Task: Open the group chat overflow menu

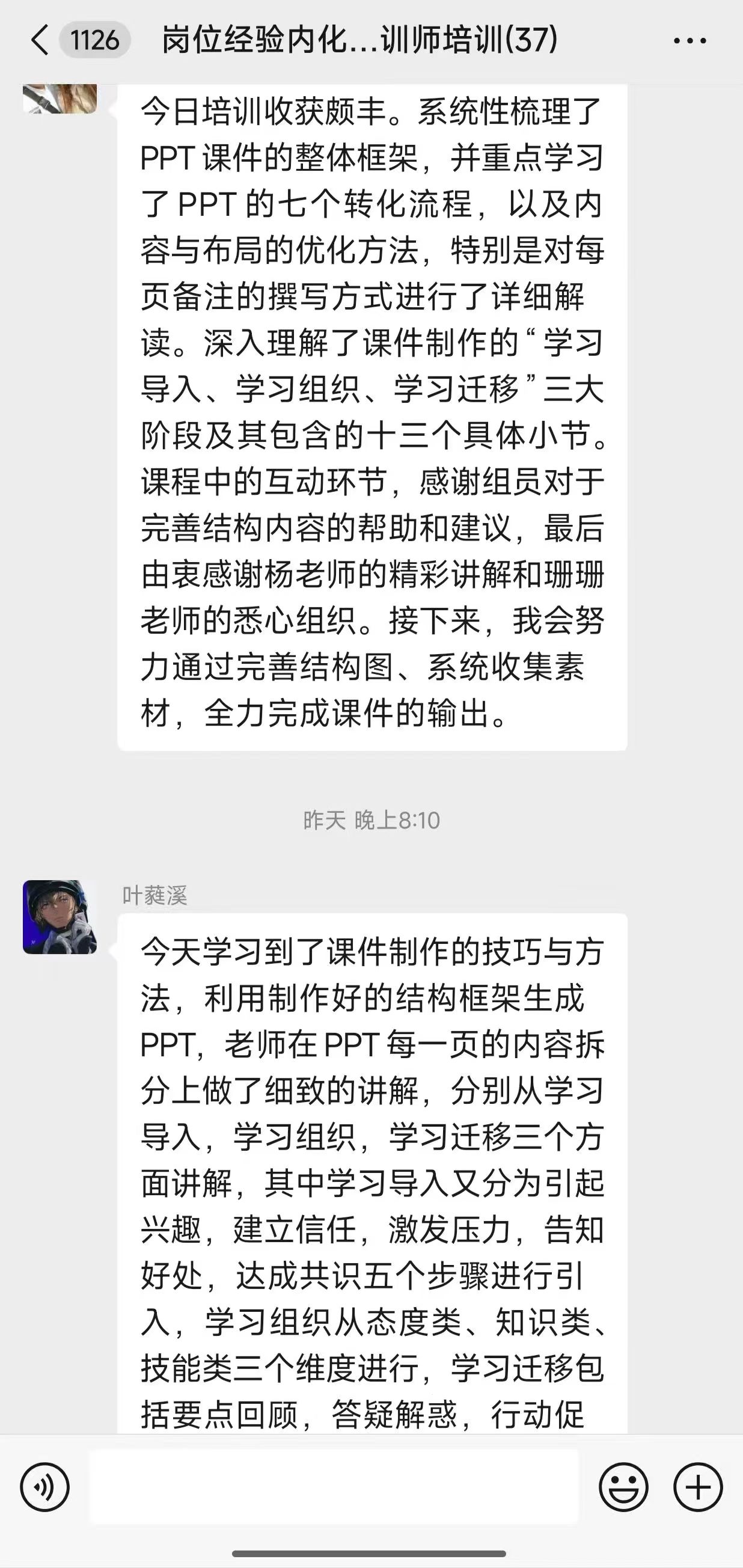Action: pyautogui.click(x=689, y=41)
